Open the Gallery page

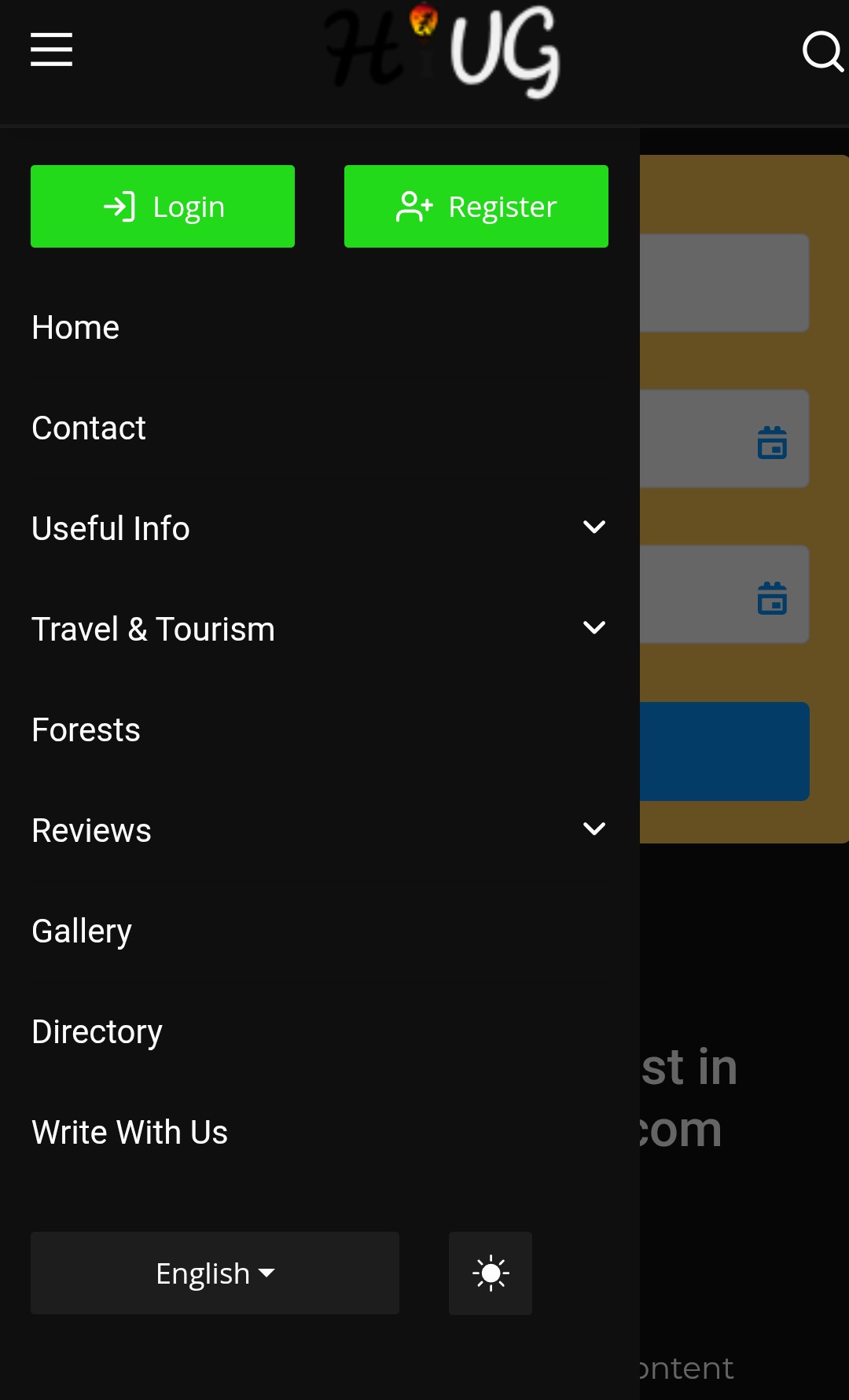coord(82,931)
